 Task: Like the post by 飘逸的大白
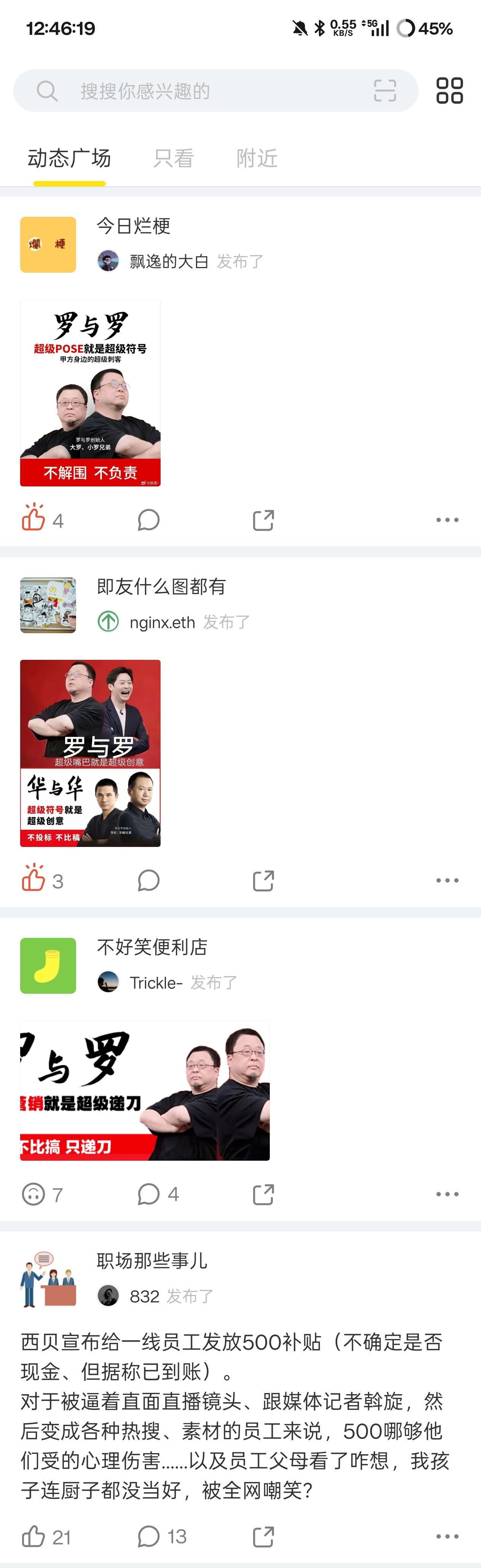pyautogui.click(x=34, y=519)
